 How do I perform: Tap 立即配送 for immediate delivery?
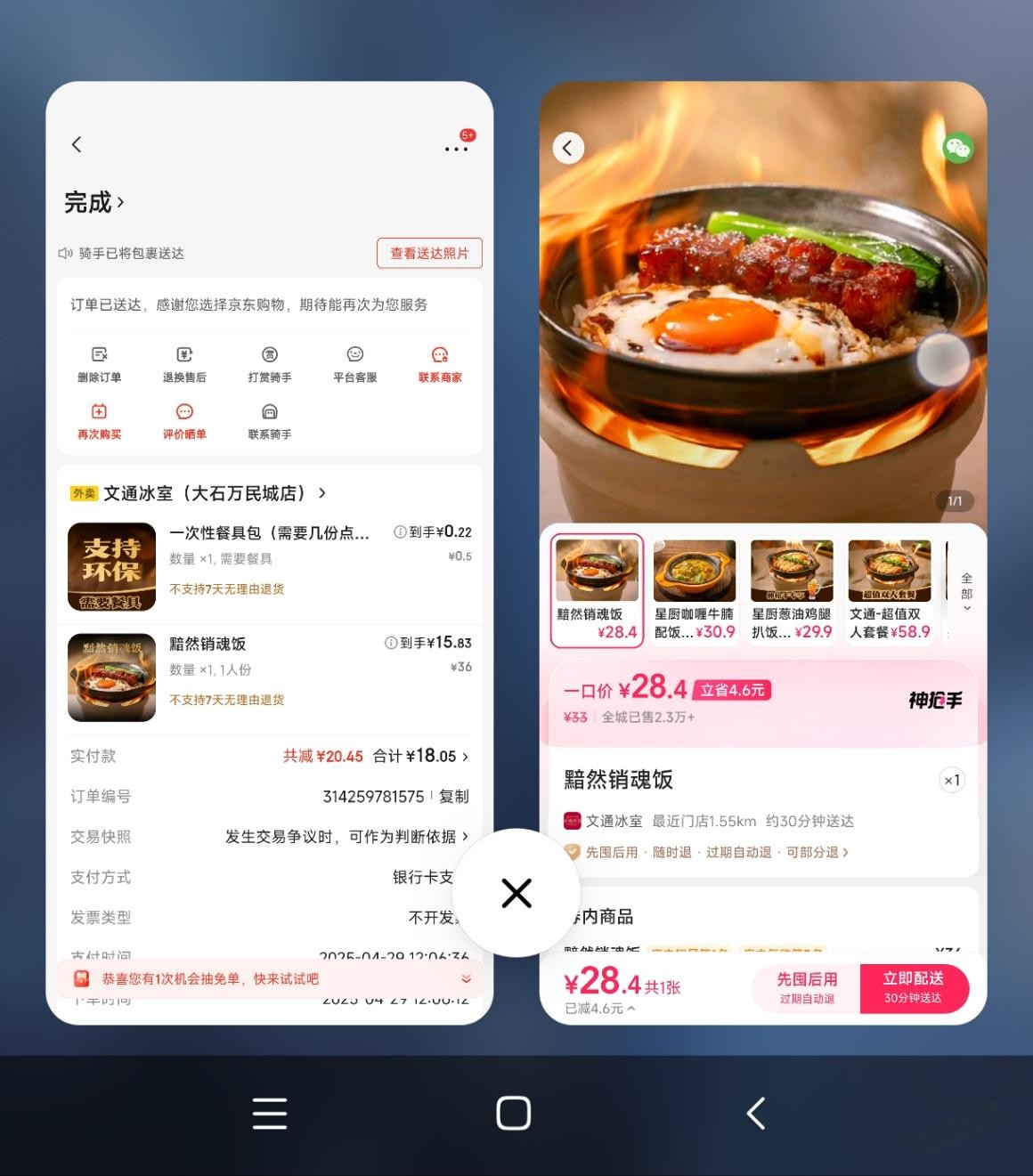913,987
